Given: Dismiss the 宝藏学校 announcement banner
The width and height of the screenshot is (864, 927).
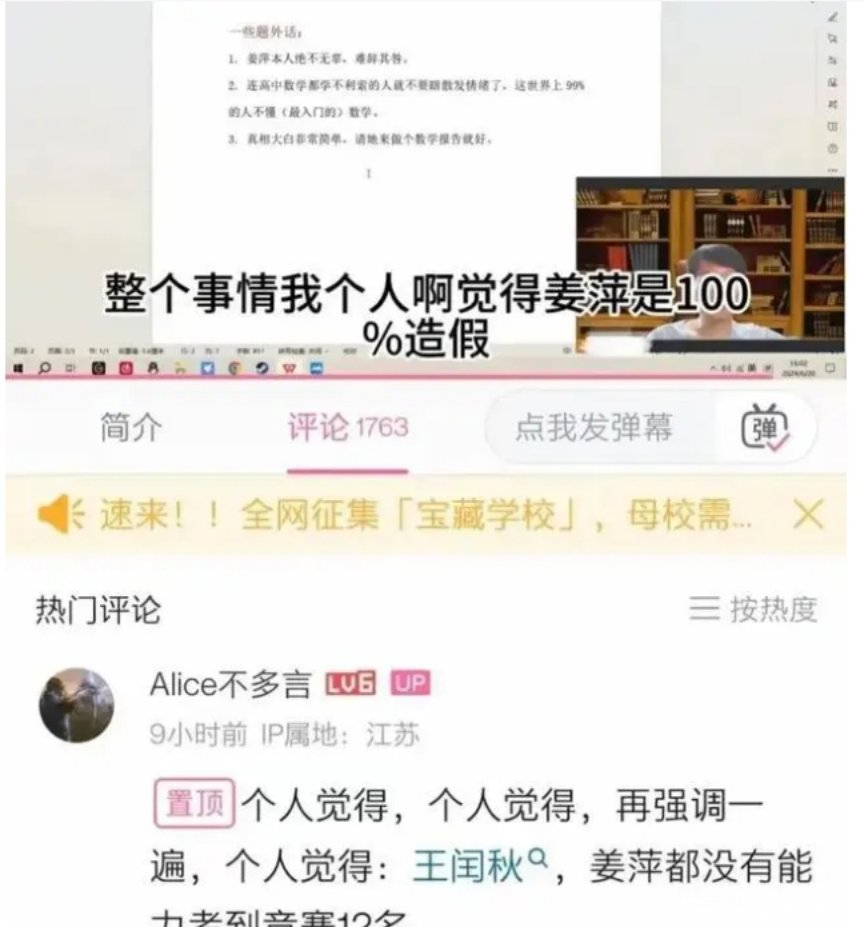Looking at the screenshot, I should point(808,515).
